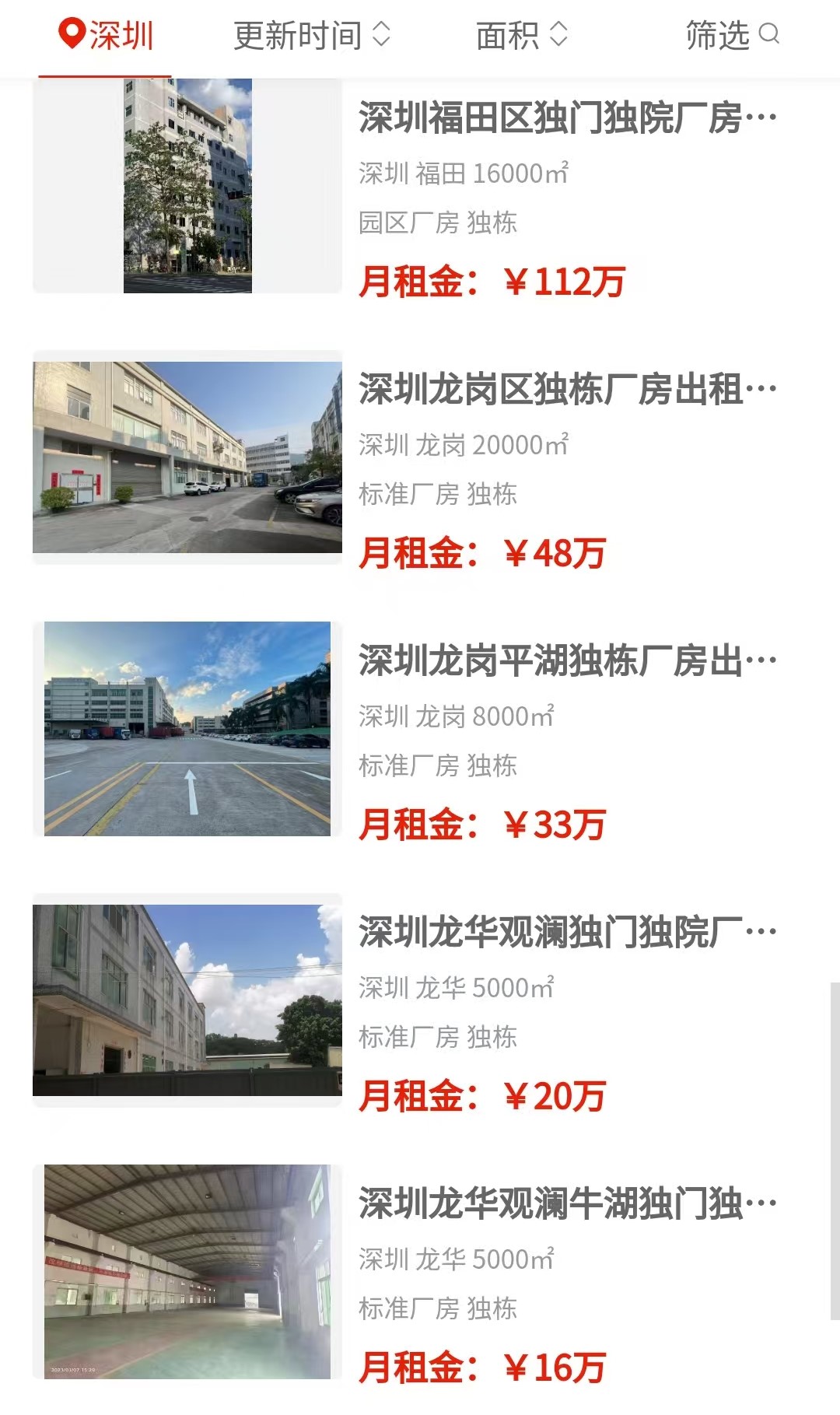View the 龙华观澜独门独院 ¥20万 listing
Image resolution: width=840 pixels, height=1415 pixels.
566,933
